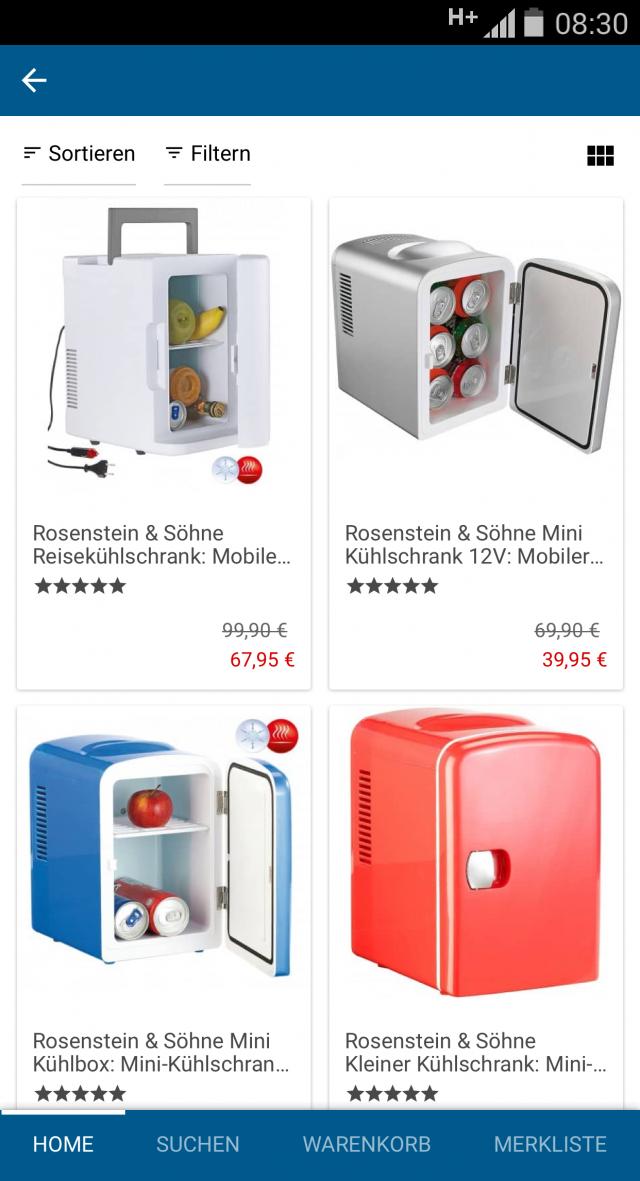Switch to the Home tab

pos(63,1144)
